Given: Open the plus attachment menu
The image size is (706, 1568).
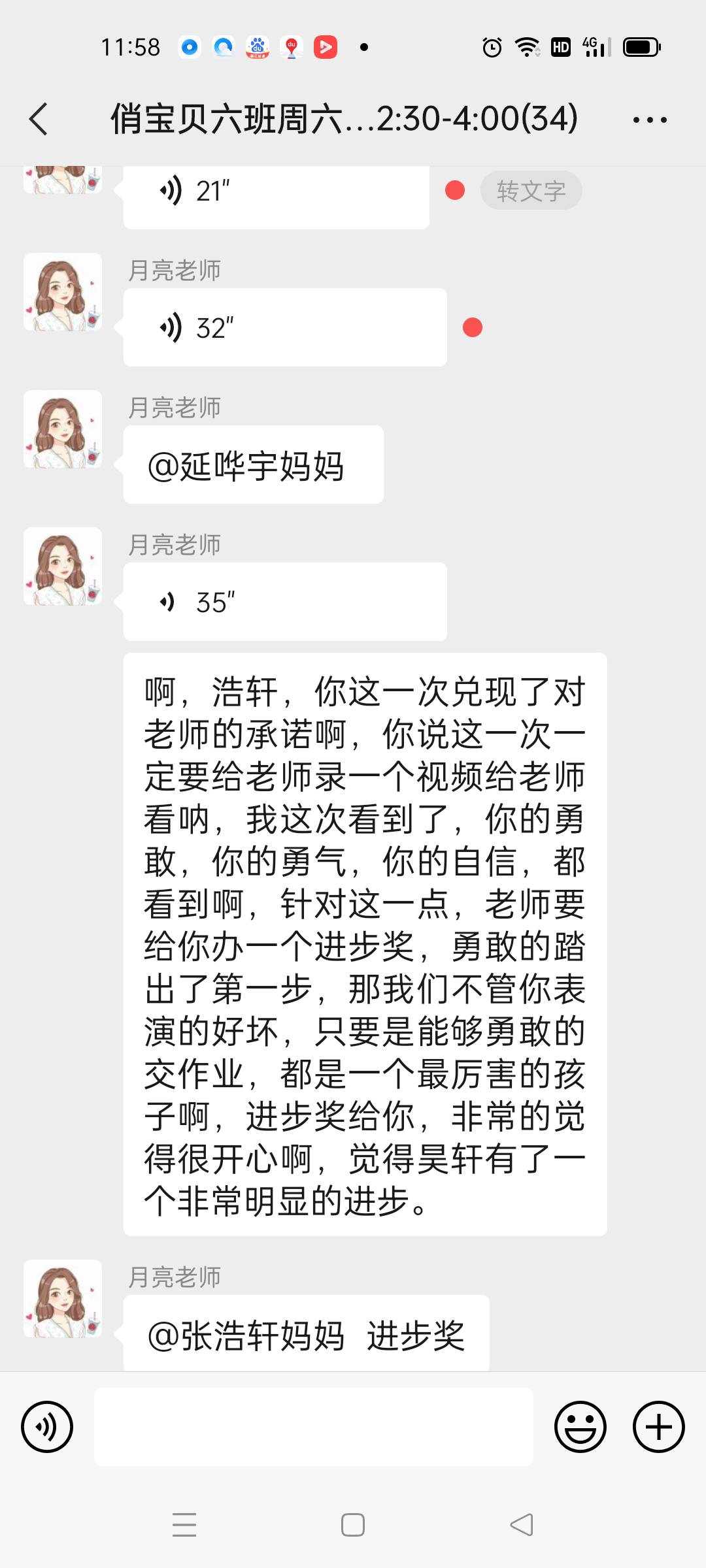Looking at the screenshot, I should click(x=658, y=1427).
